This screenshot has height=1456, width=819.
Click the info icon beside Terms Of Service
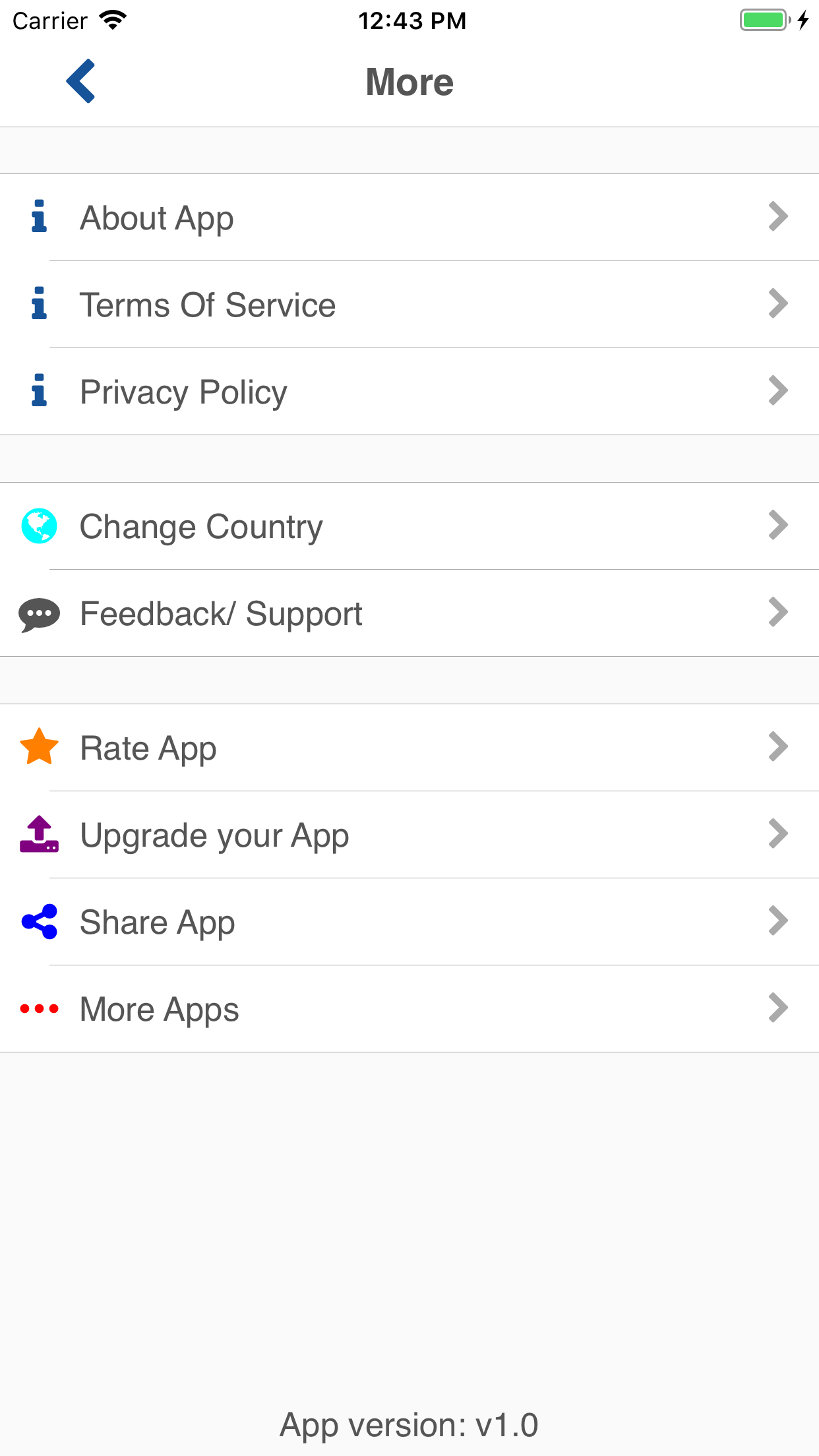click(x=38, y=304)
